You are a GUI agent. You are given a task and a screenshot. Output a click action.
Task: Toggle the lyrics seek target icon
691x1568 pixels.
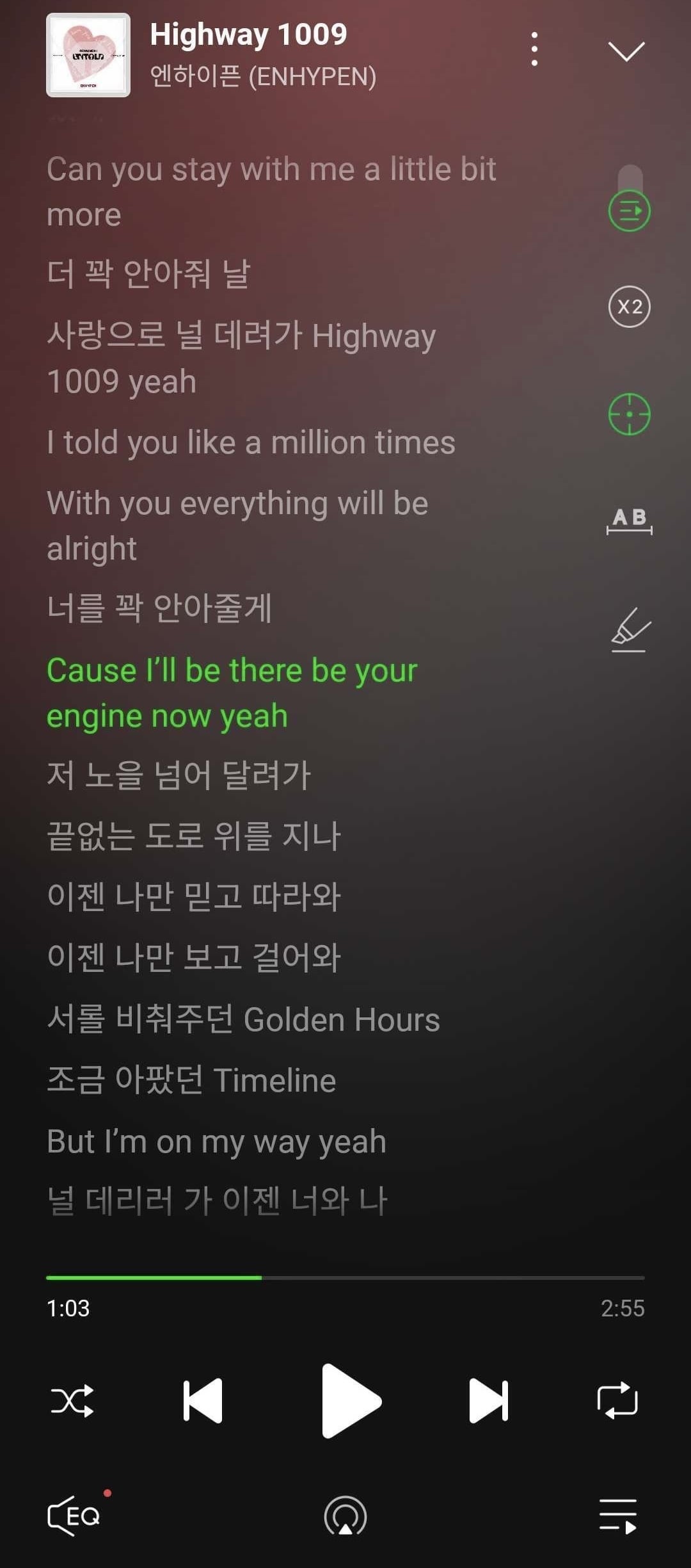tap(629, 414)
